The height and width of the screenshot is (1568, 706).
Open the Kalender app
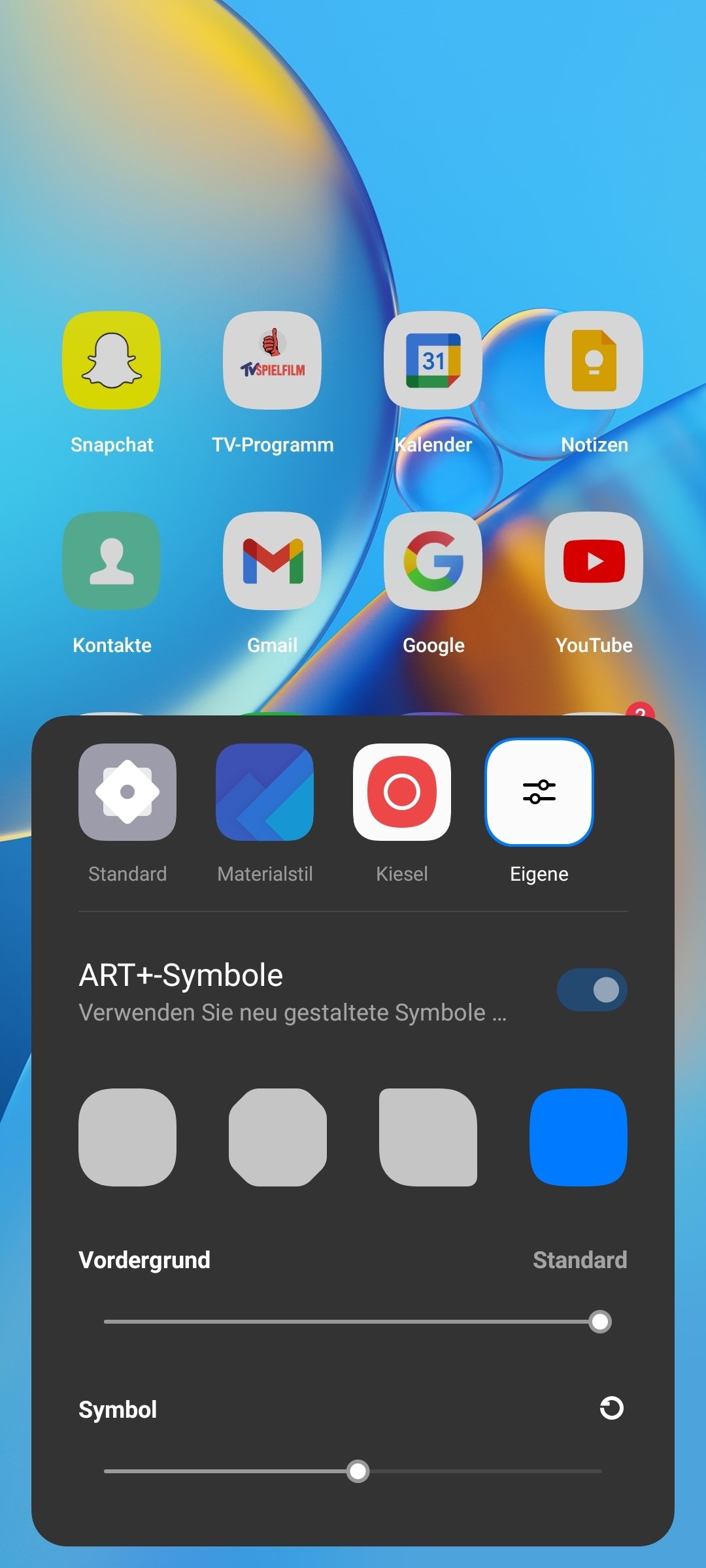433,360
